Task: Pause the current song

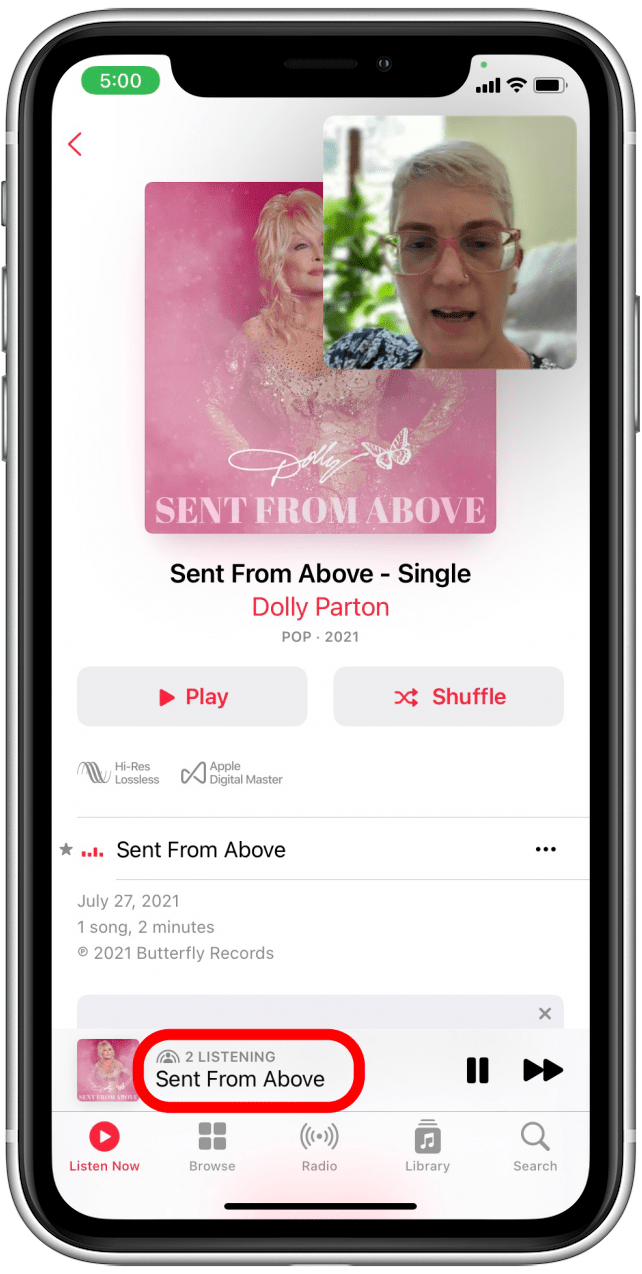Action: point(478,1070)
